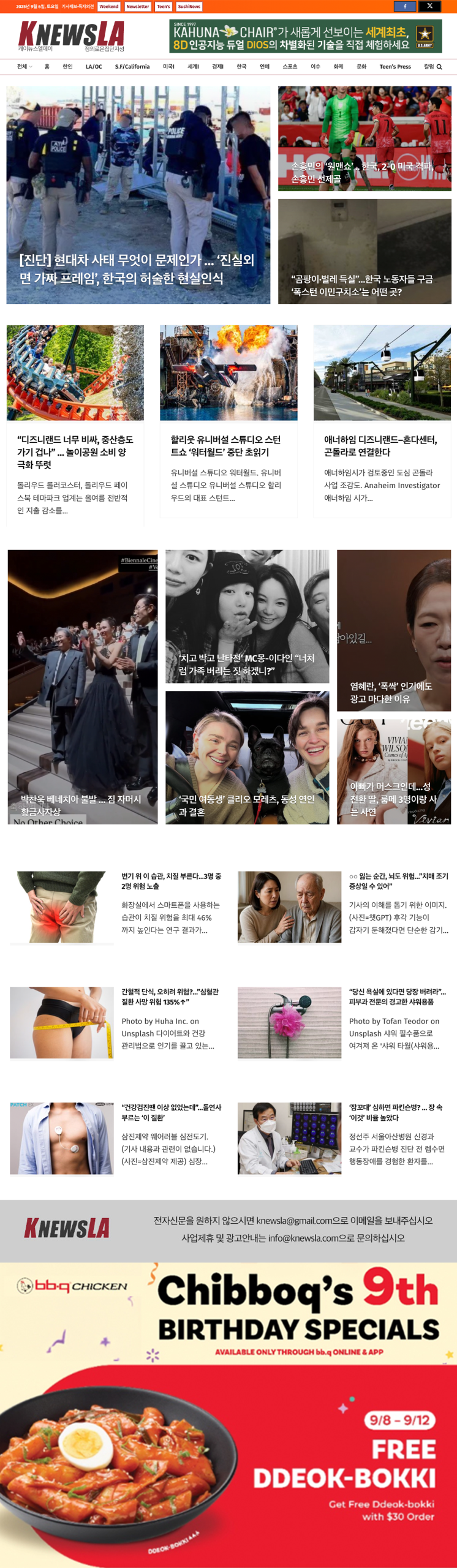Open the 스포츠 section
The width and height of the screenshot is (457, 1568).
(x=290, y=67)
